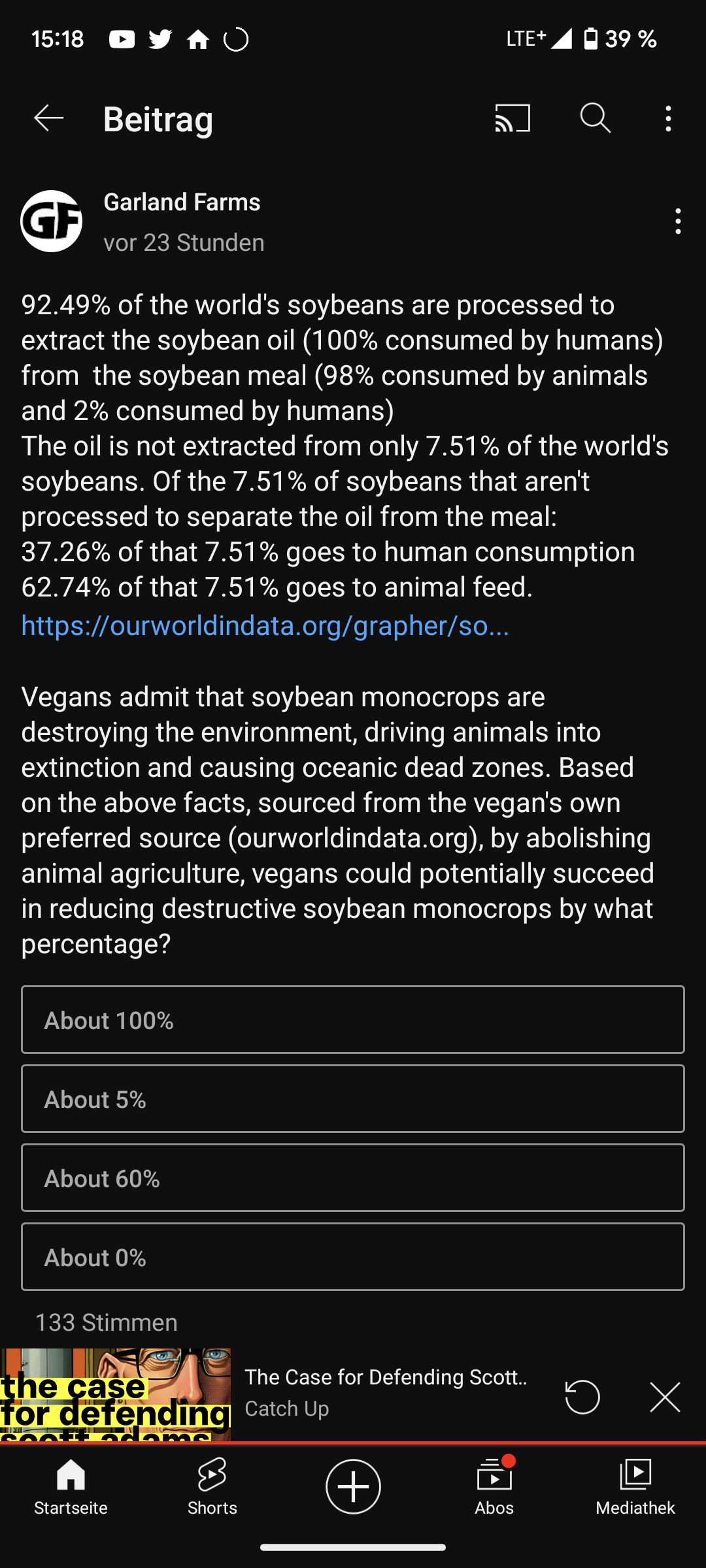
Task: Expand the miniplayer video thumbnail
Action: (x=115, y=1395)
